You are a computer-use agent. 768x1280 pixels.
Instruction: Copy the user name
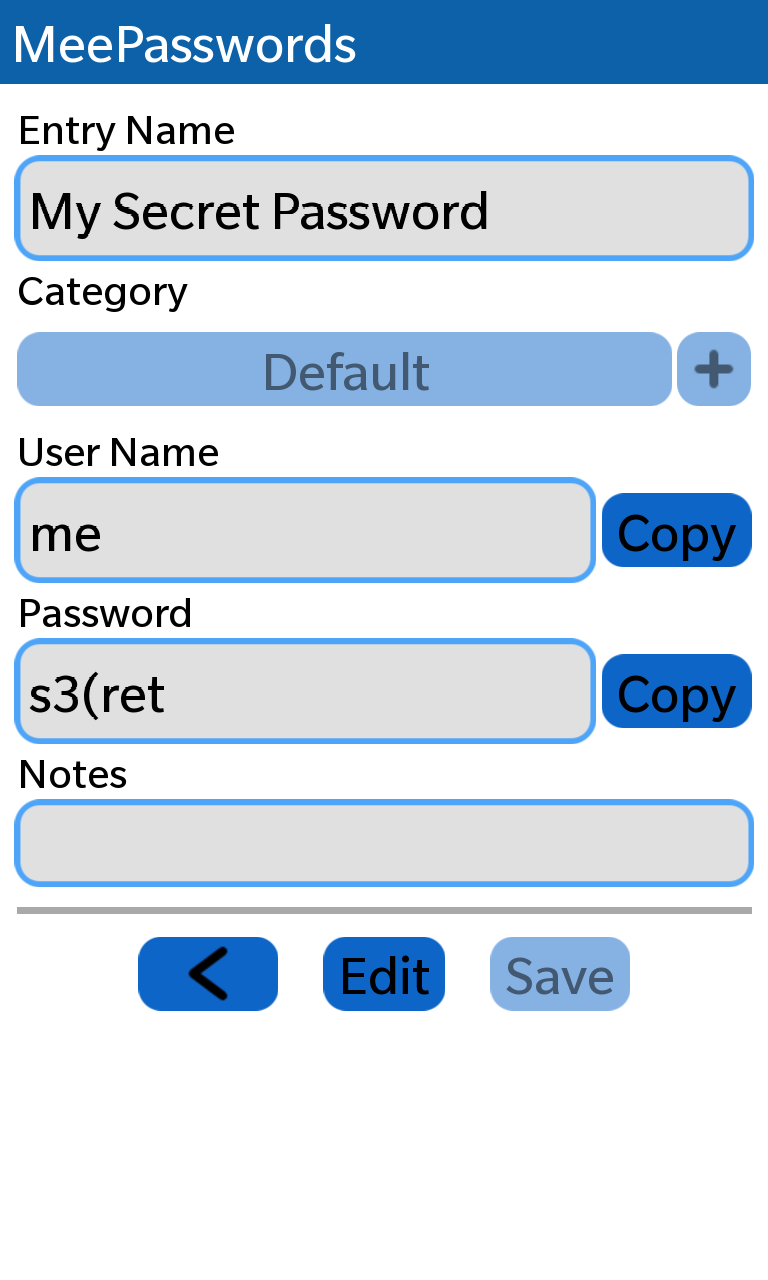(676, 530)
